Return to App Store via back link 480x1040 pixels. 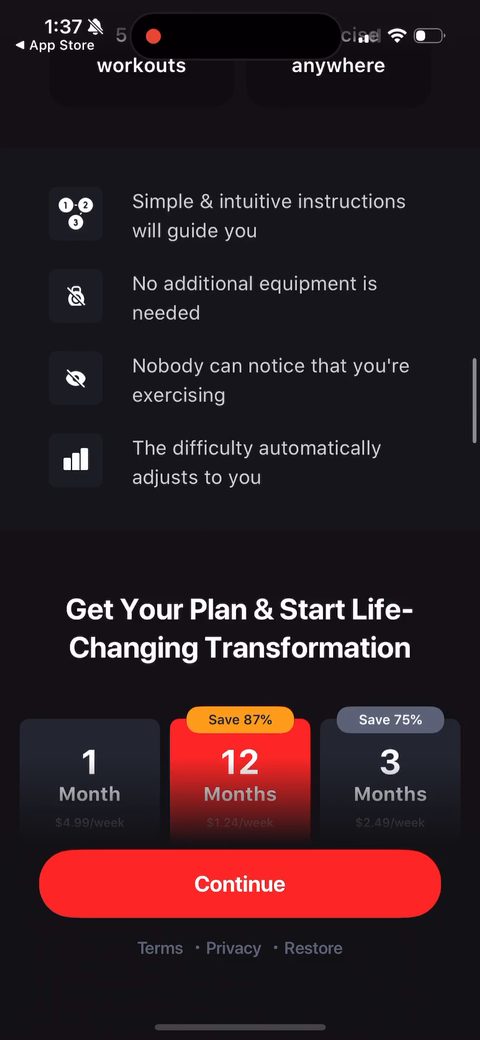point(55,46)
